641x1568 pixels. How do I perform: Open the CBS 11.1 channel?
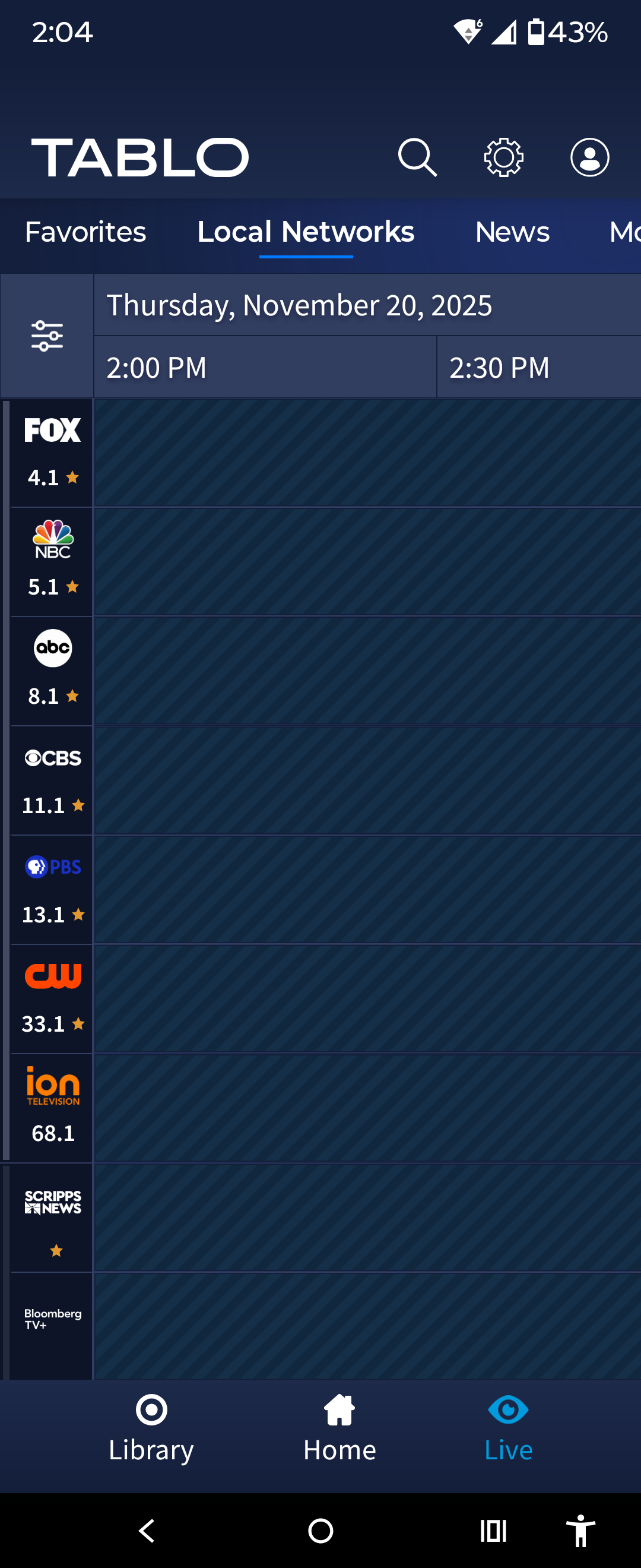pos(52,780)
